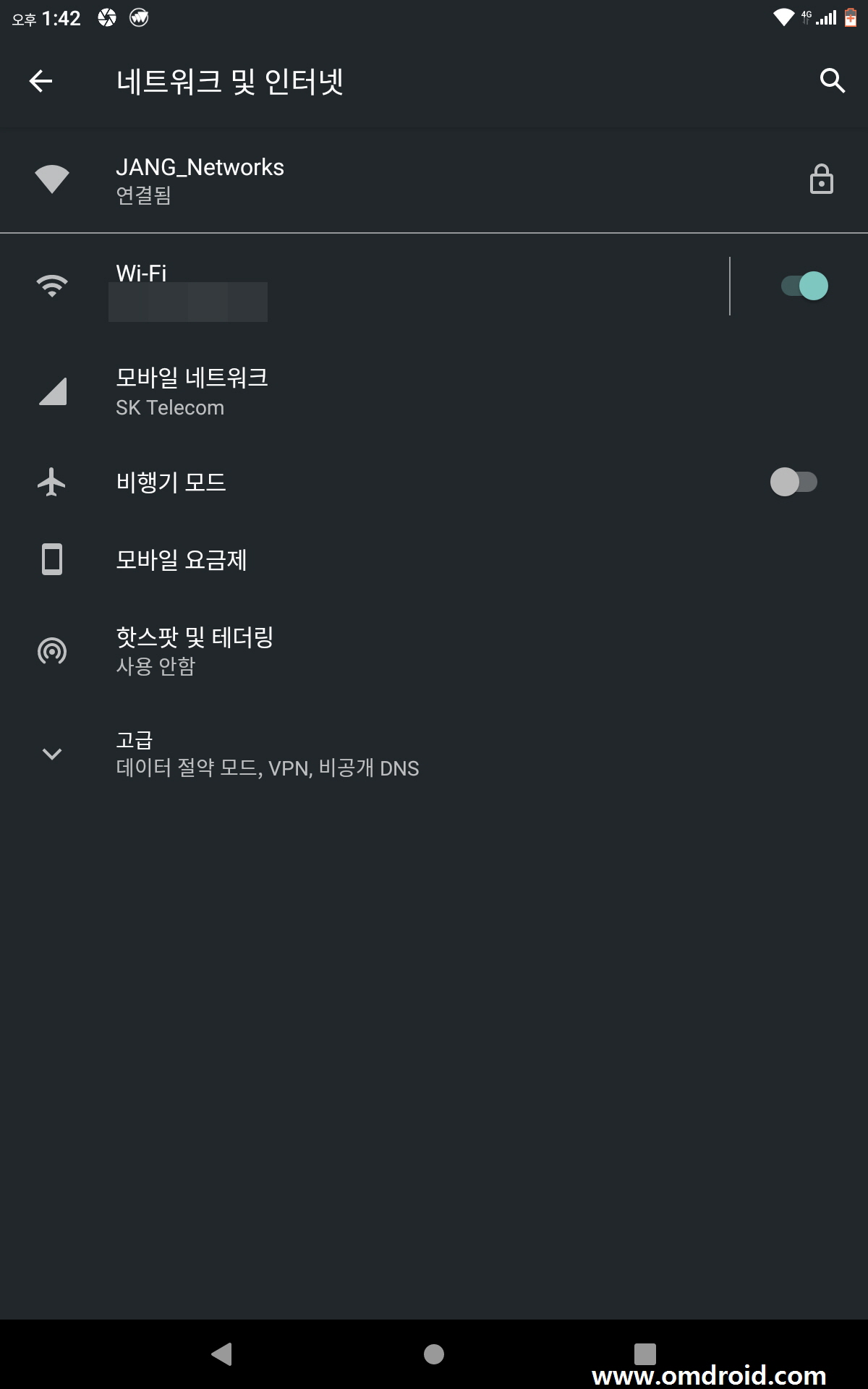Open search in network settings
This screenshot has height=1389, width=868.
click(833, 81)
